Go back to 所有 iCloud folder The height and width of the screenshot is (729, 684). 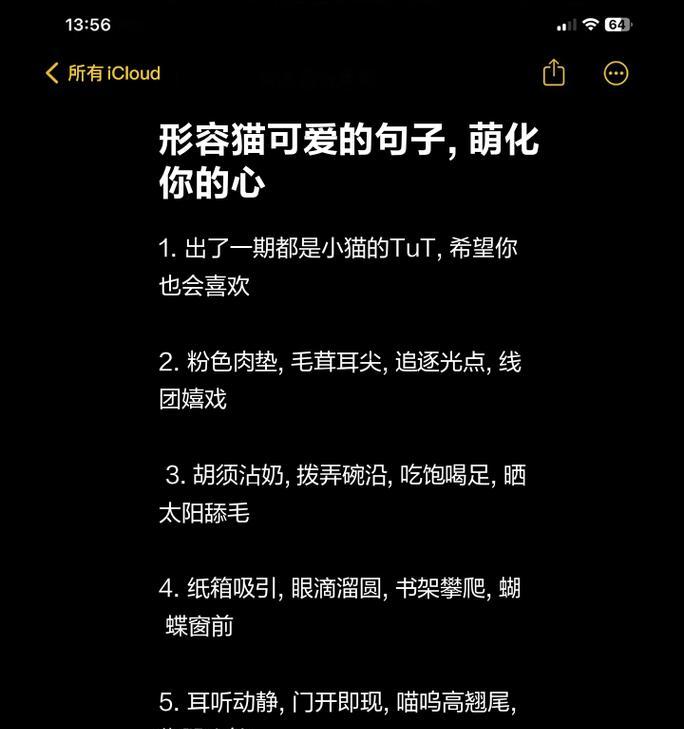point(103,73)
